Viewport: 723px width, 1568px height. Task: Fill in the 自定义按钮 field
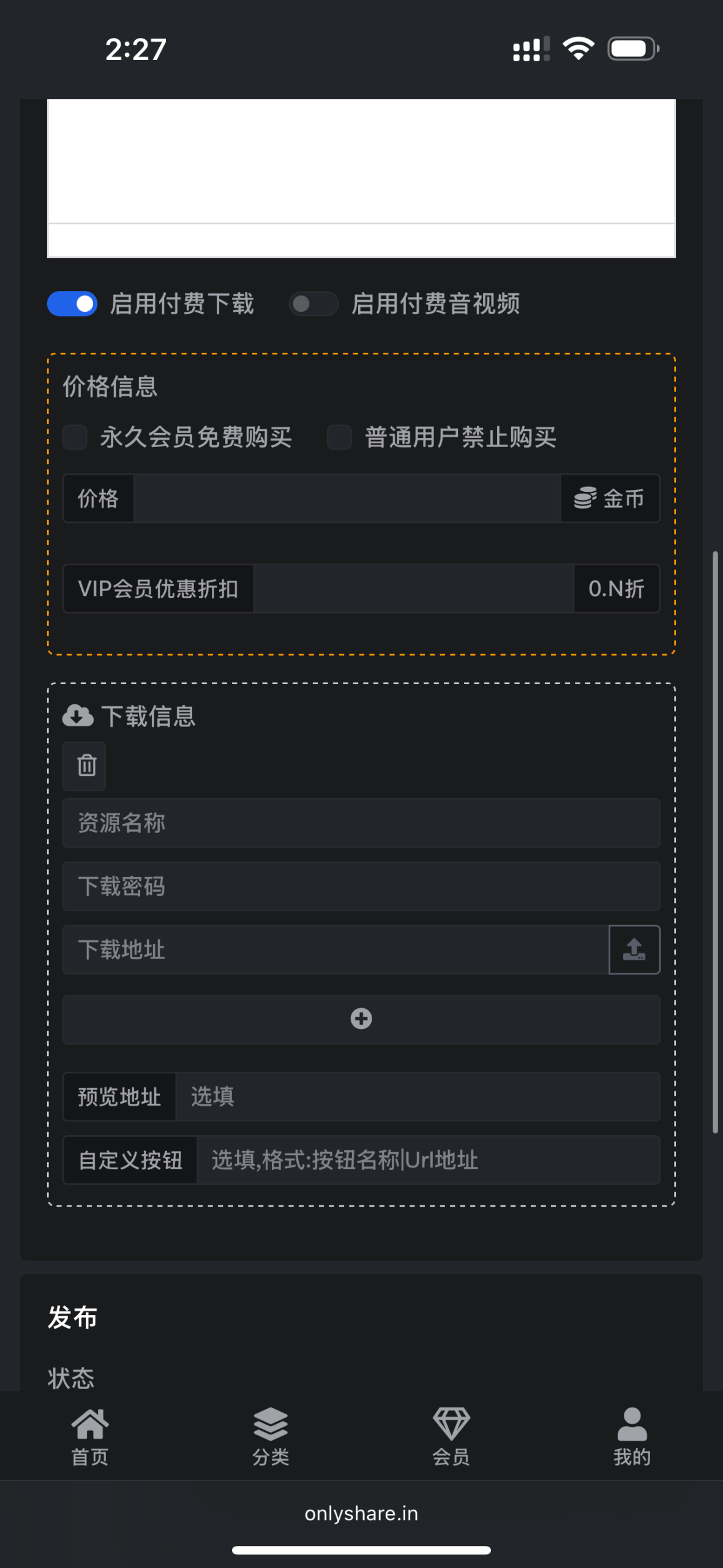(428, 1160)
